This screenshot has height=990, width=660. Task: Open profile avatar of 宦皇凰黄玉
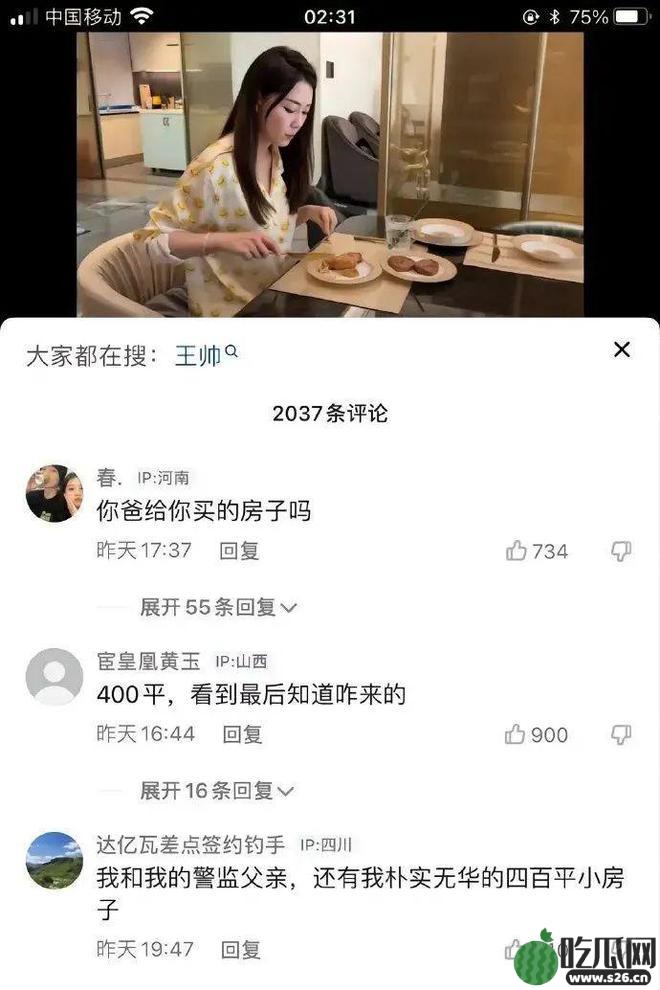54,677
